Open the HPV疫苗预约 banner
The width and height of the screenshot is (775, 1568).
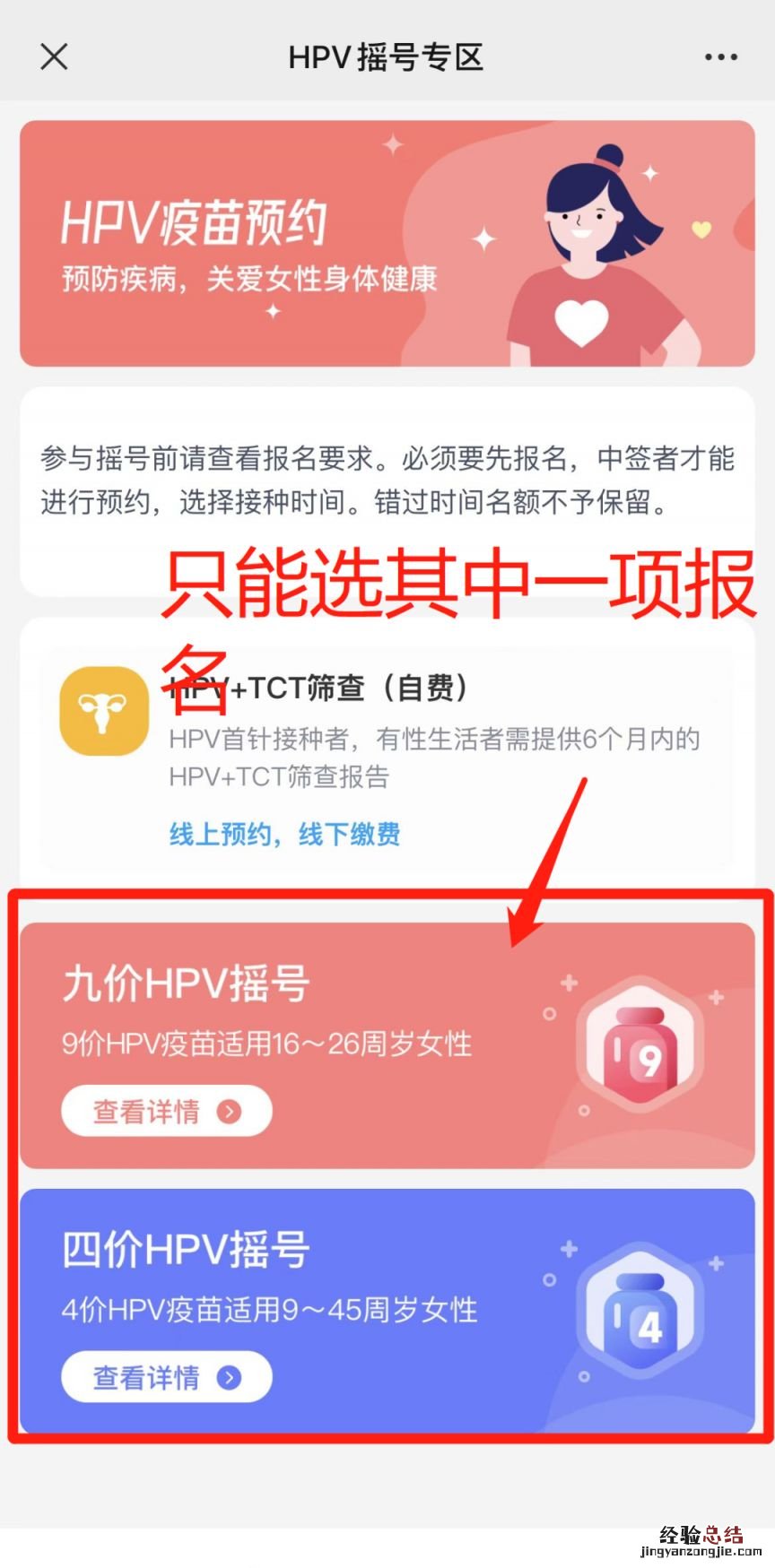coord(387,244)
